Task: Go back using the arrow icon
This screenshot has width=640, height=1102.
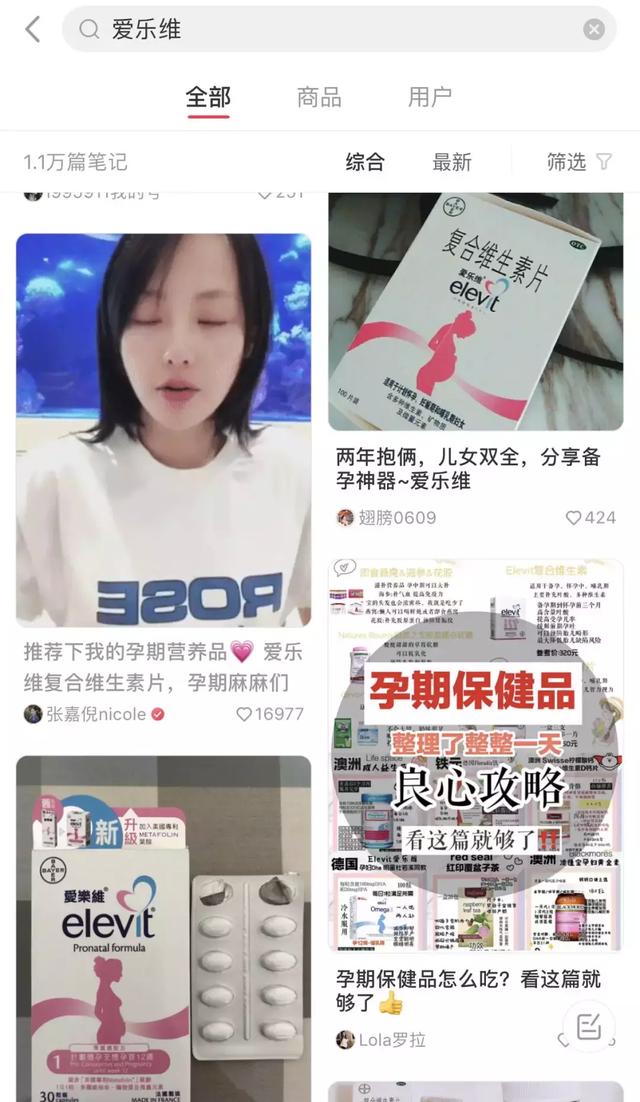Action: [x=33, y=29]
